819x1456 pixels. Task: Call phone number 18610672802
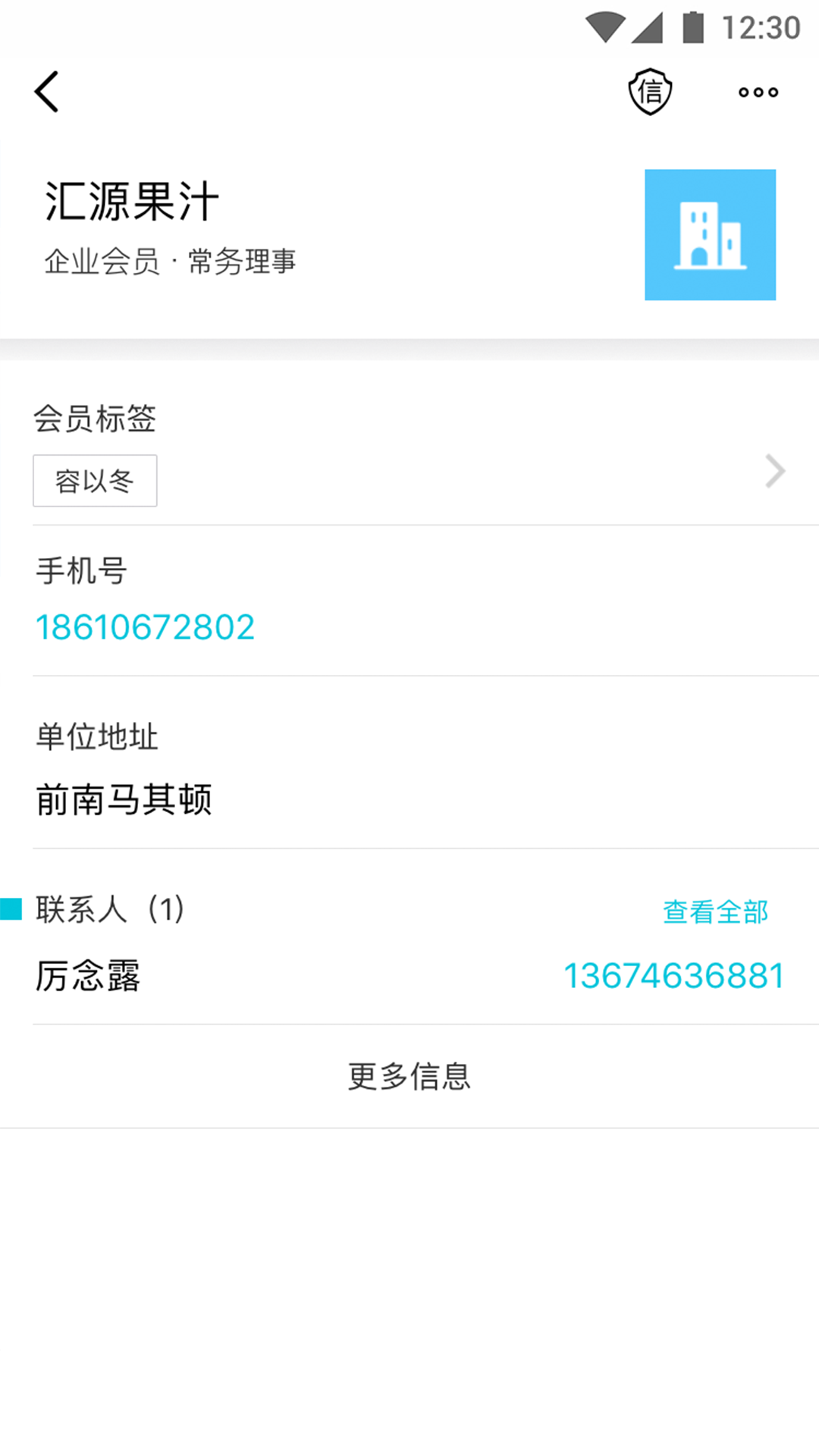click(145, 627)
